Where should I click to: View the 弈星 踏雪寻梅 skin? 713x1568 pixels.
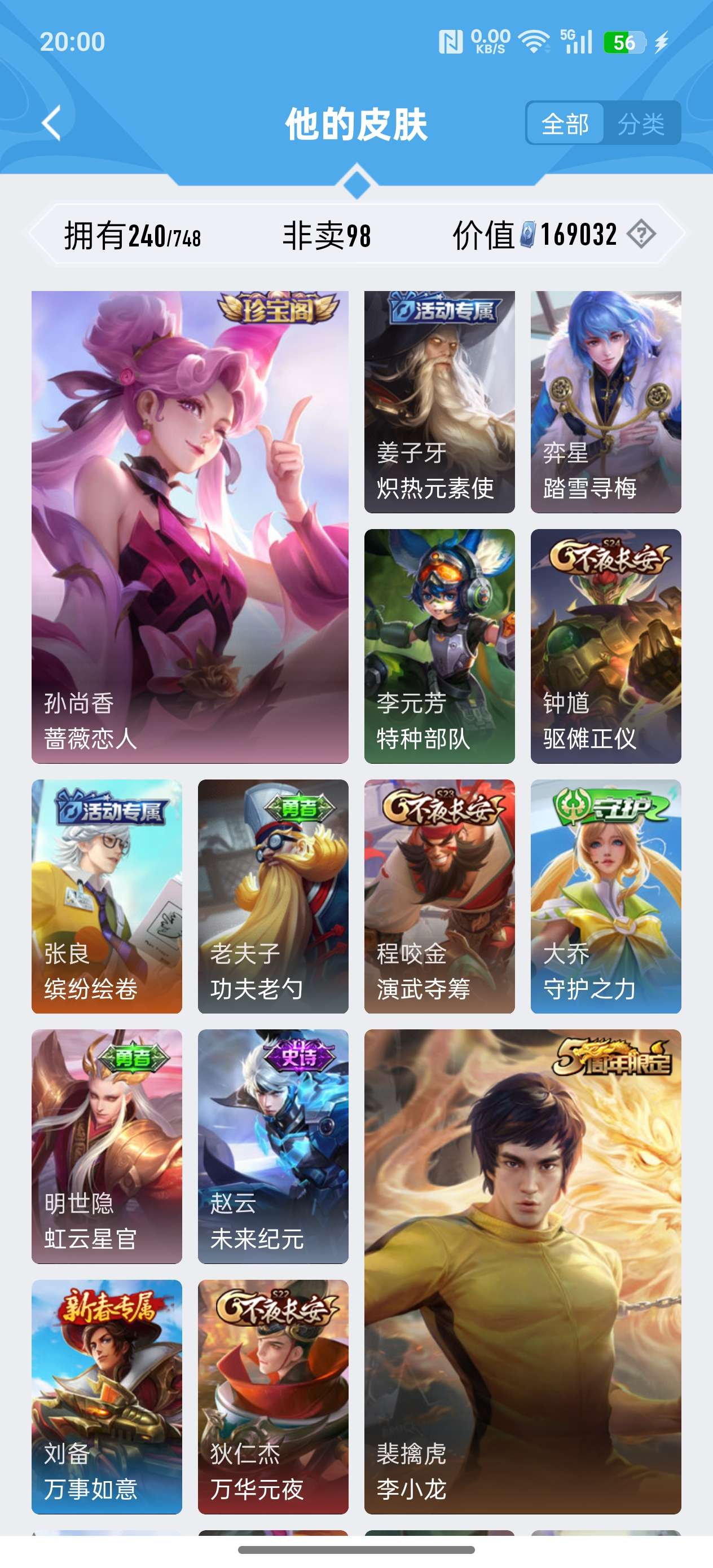point(605,402)
